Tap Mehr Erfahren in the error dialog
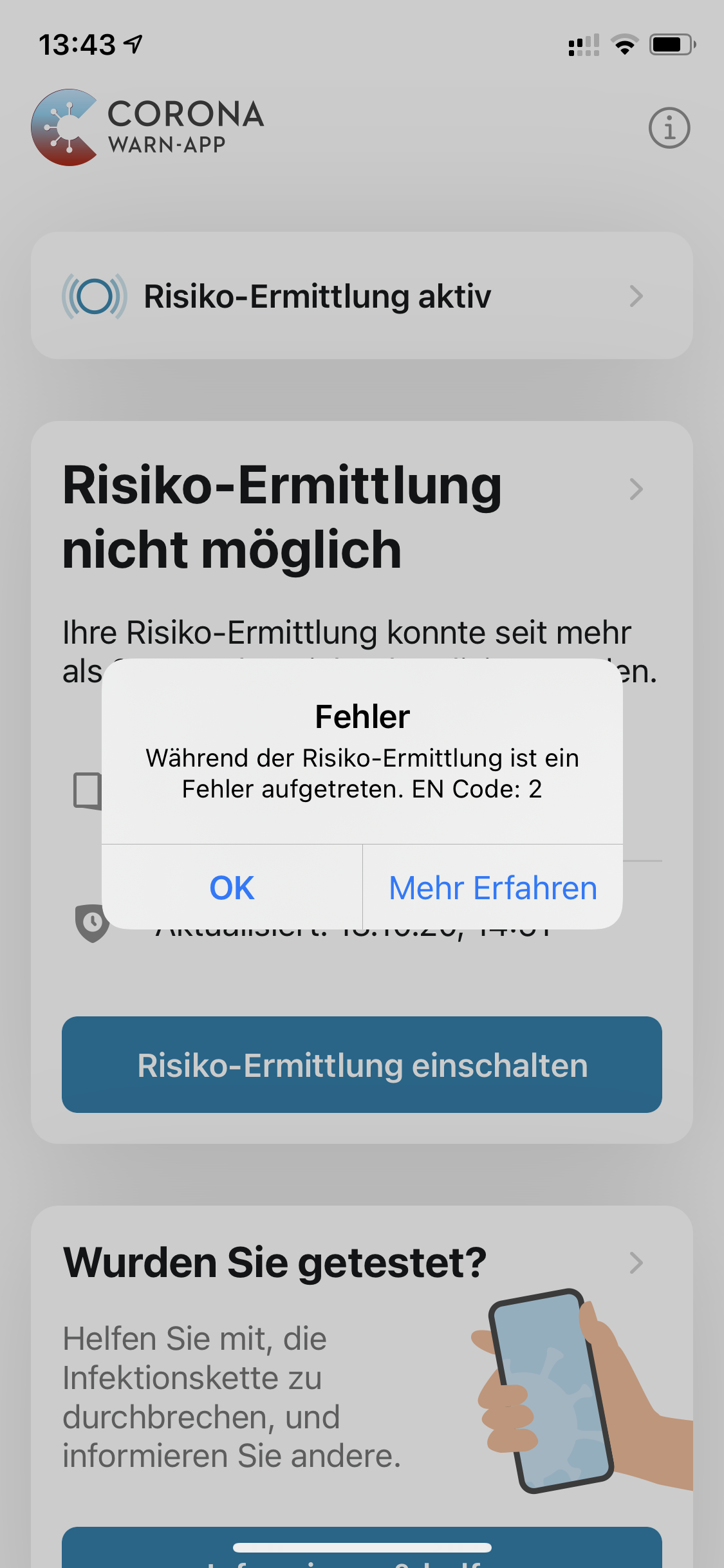The height and width of the screenshot is (1568, 724). (x=493, y=888)
